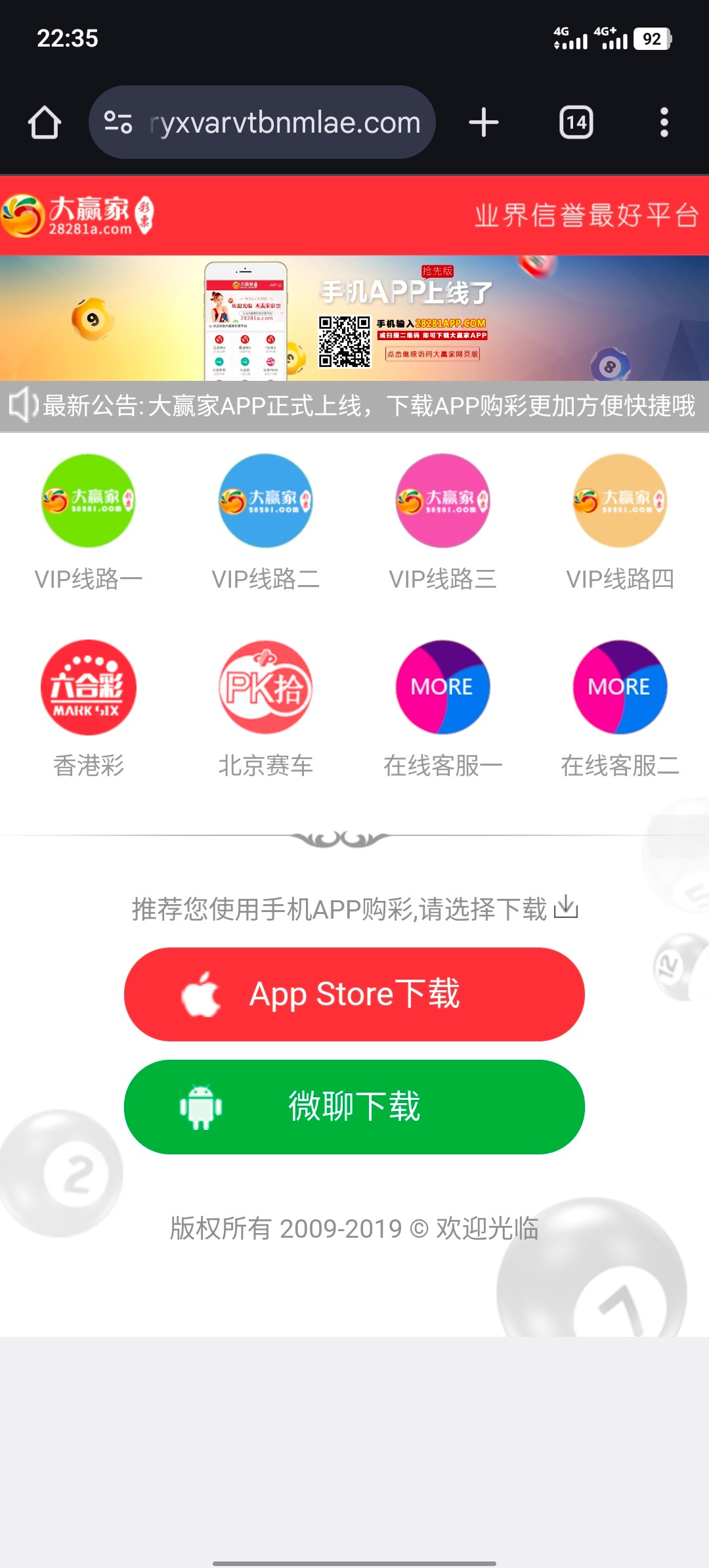Open the tab switcher showing 14 tabs
Screen dimensions: 709x1568
point(576,123)
